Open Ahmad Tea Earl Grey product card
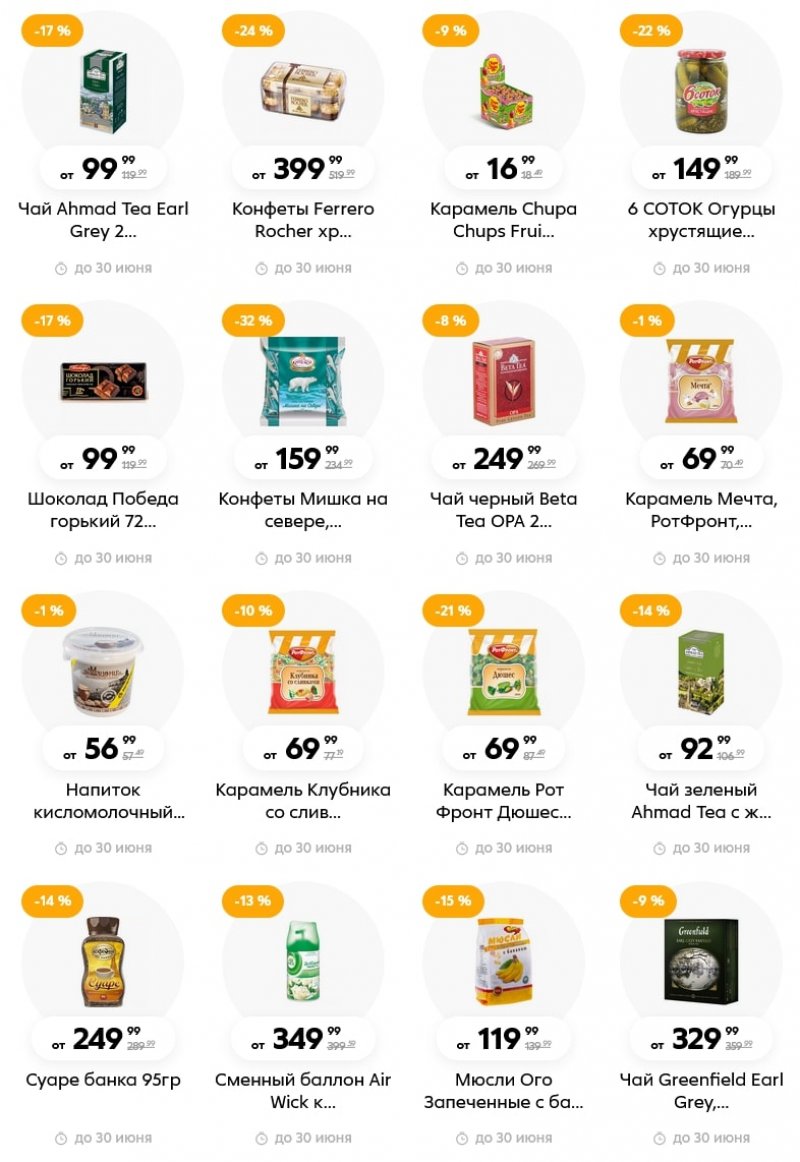Screen dimensions: 800x1162 [103, 220]
